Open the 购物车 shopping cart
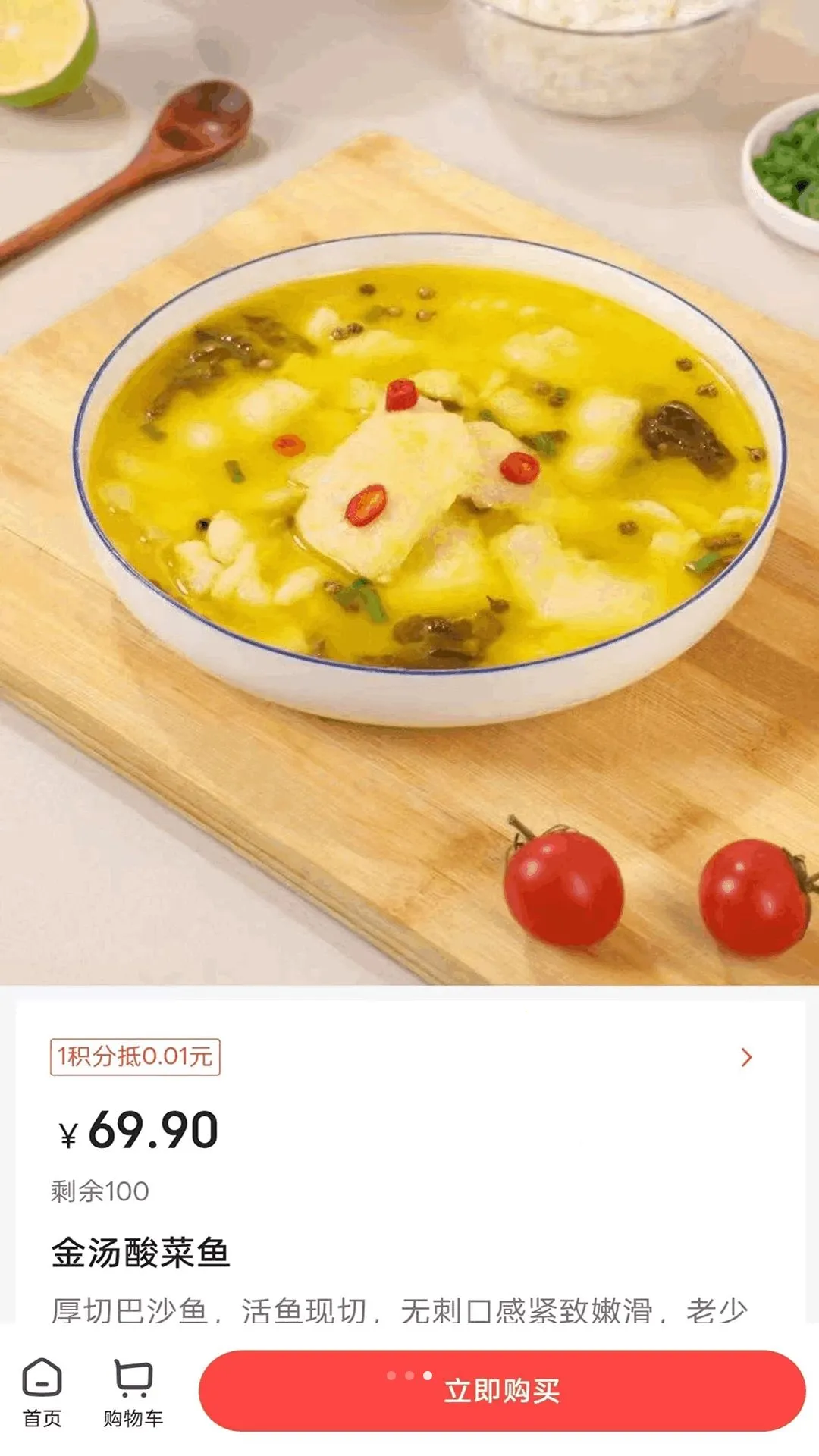The height and width of the screenshot is (1456, 819). click(133, 1392)
